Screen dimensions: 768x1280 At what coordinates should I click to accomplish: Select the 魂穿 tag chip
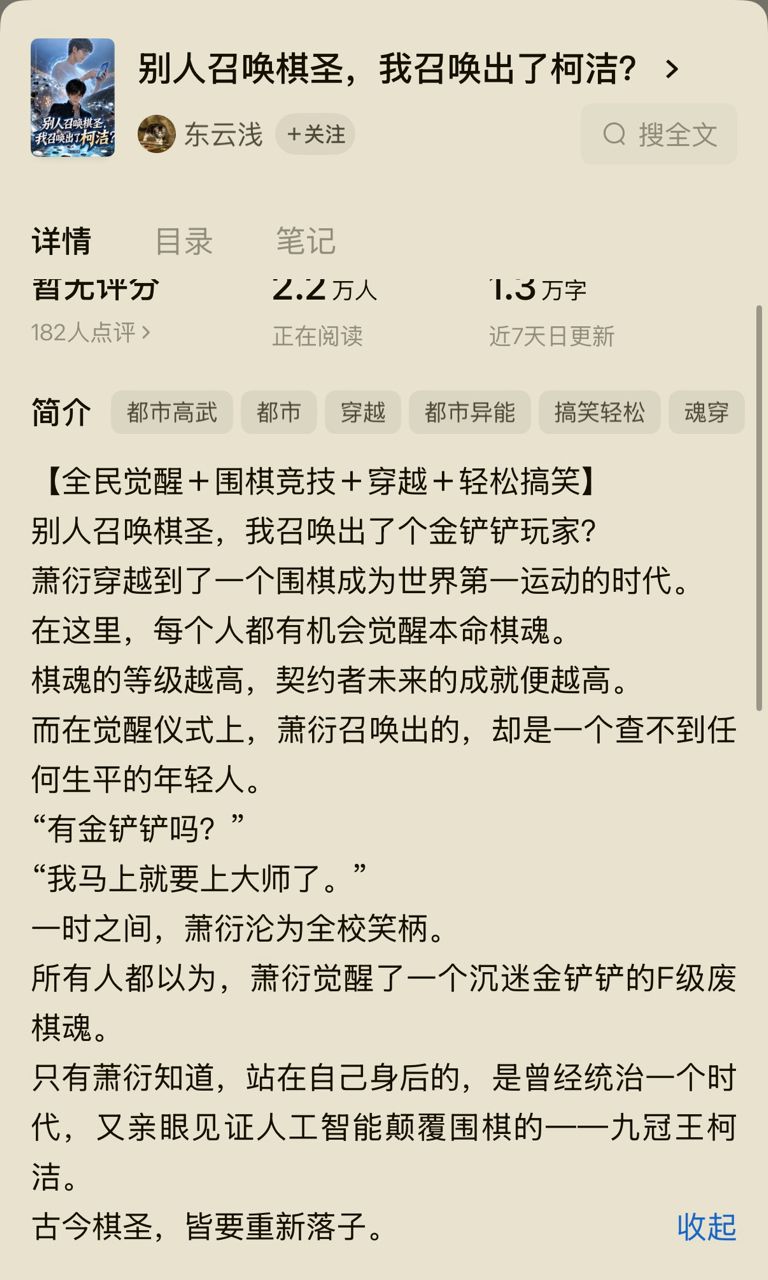[x=707, y=412]
